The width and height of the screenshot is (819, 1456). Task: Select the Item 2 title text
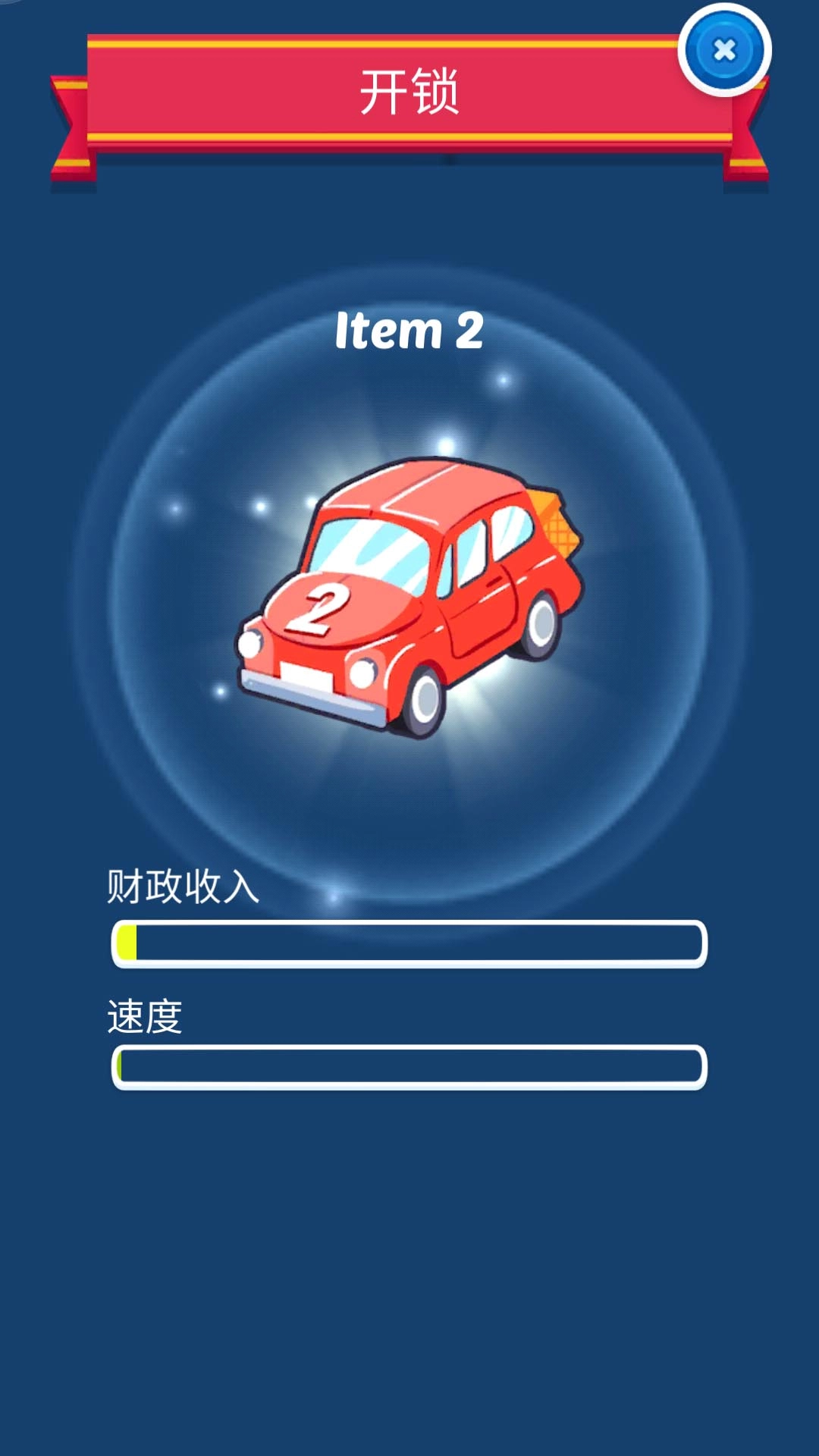click(x=409, y=330)
